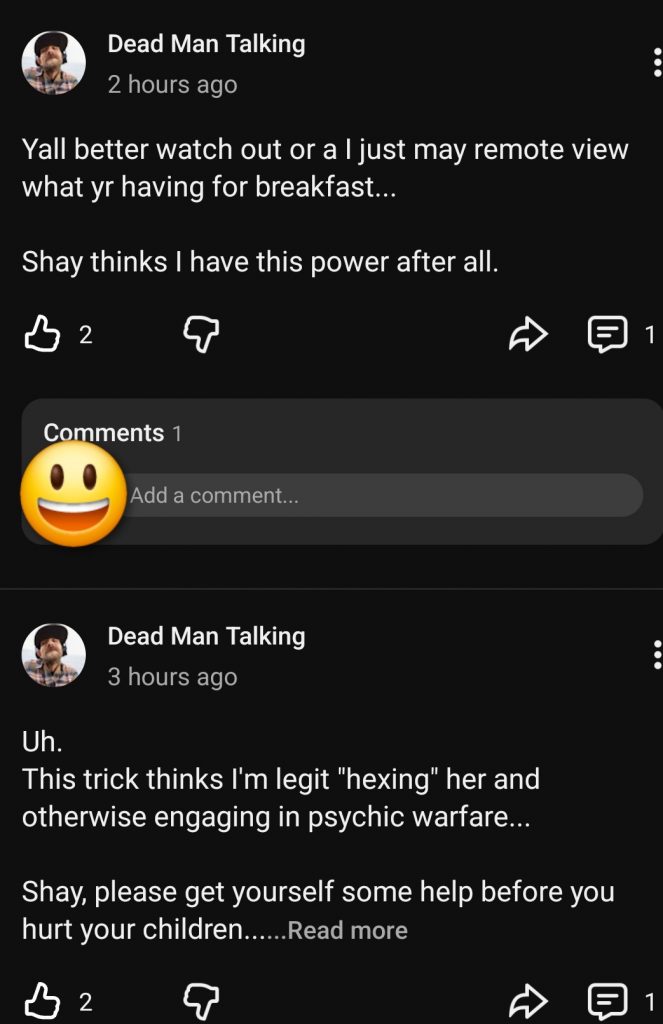Like the 2 hours ago remote view post
Screen dimensions: 663x1024
pos(42,335)
